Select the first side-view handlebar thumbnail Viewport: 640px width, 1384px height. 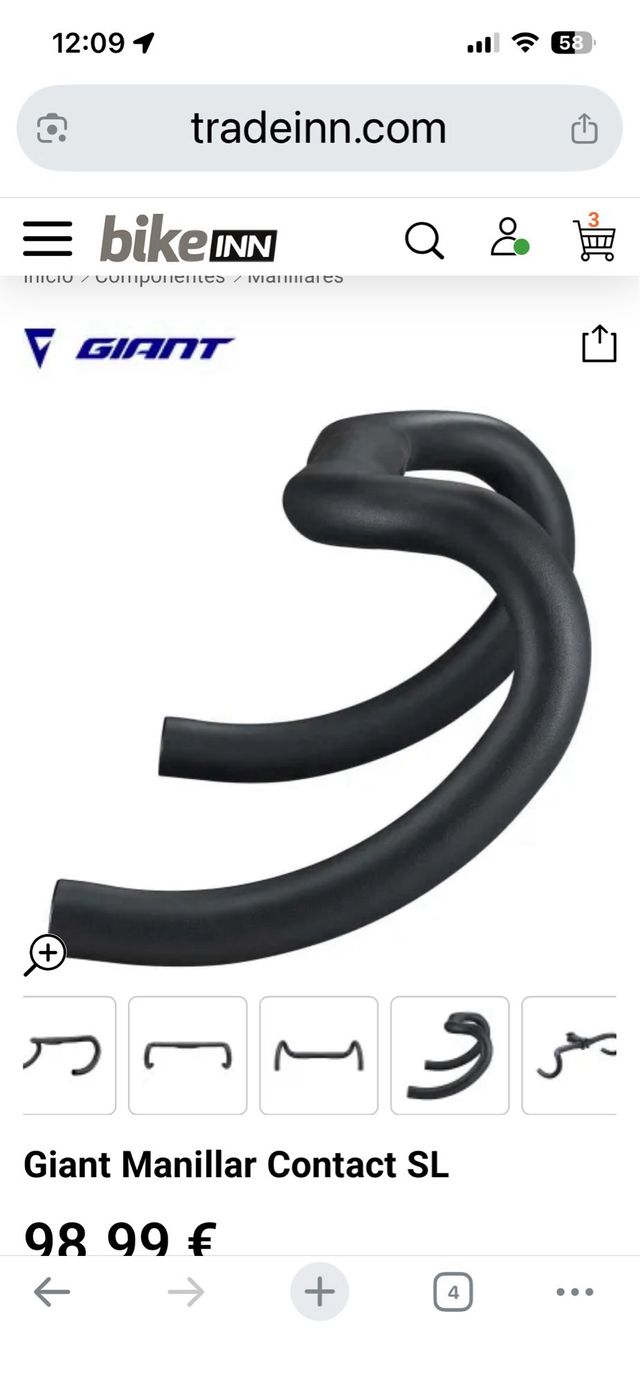pos(68,1055)
